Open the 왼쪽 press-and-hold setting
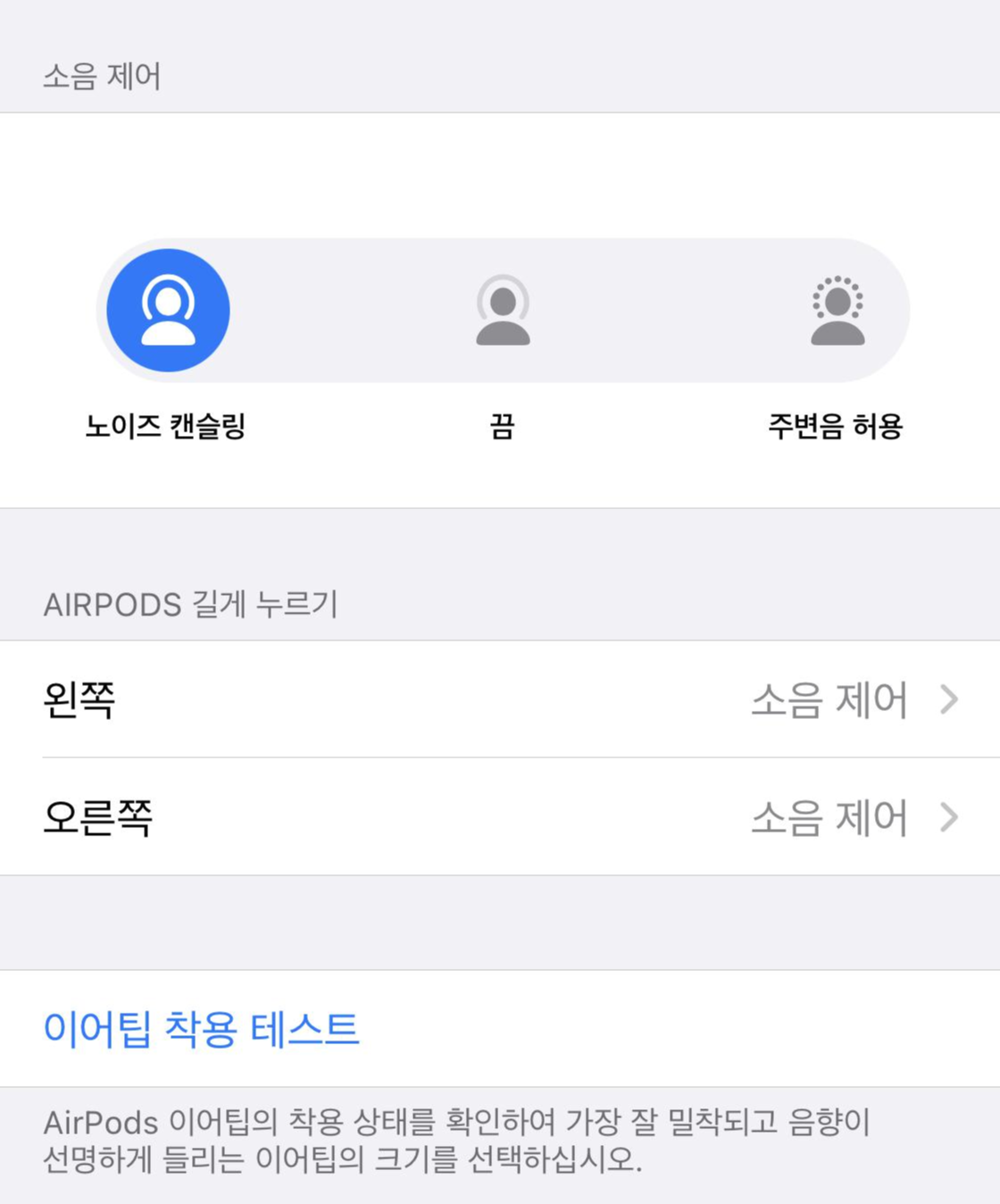1000x1204 pixels. pos(500,699)
